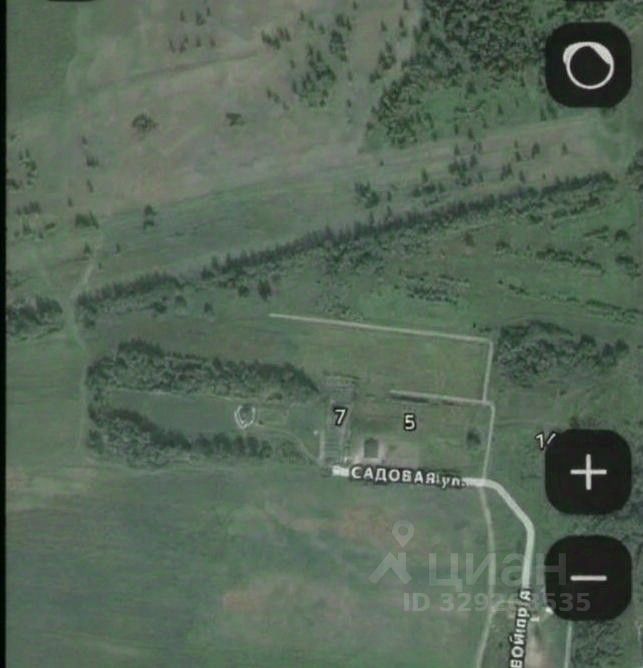The image size is (643, 668).
Task: Zoom in on the map
Action: pyautogui.click(x=588, y=471)
